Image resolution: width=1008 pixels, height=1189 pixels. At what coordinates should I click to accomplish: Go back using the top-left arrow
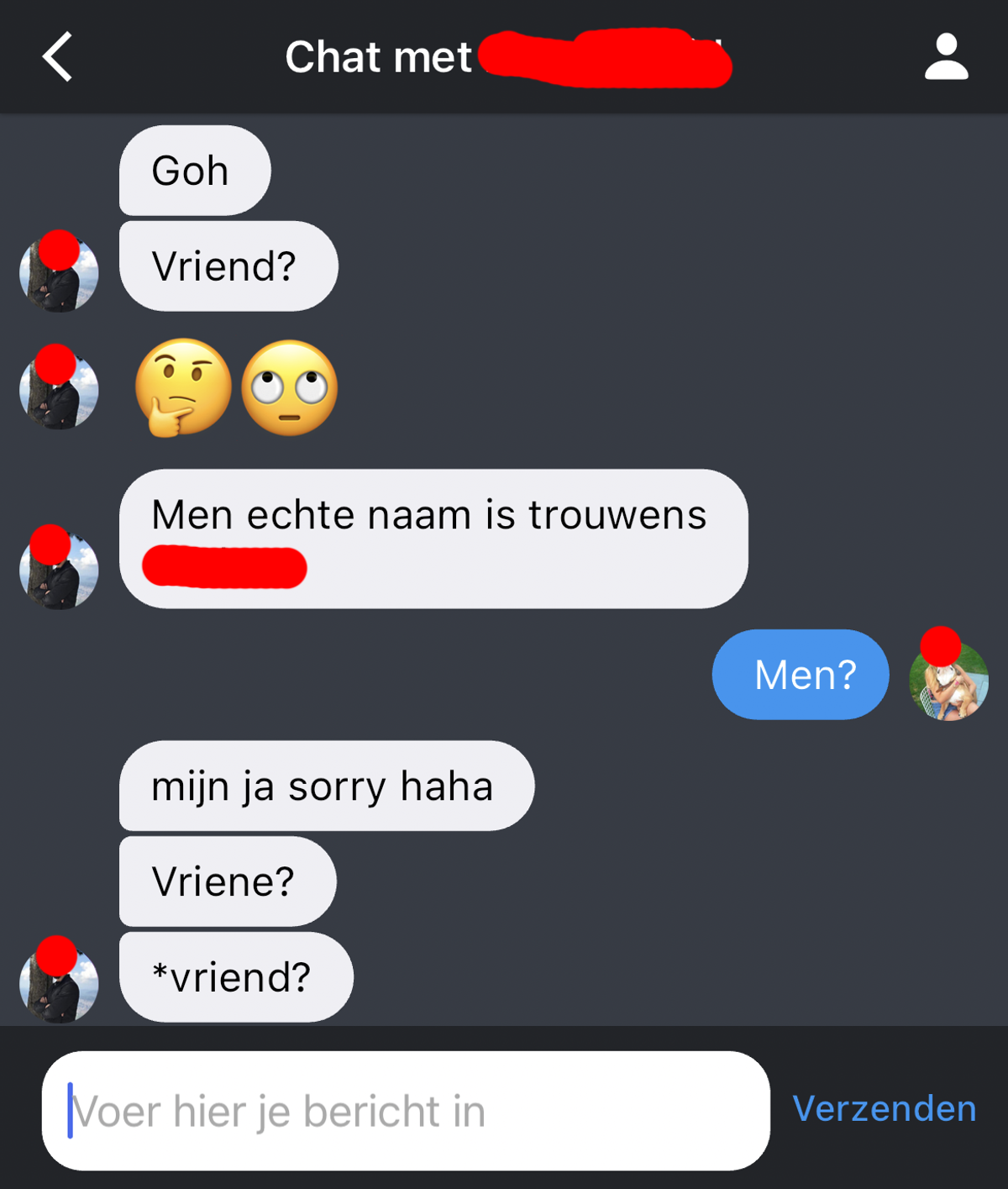[x=57, y=57]
